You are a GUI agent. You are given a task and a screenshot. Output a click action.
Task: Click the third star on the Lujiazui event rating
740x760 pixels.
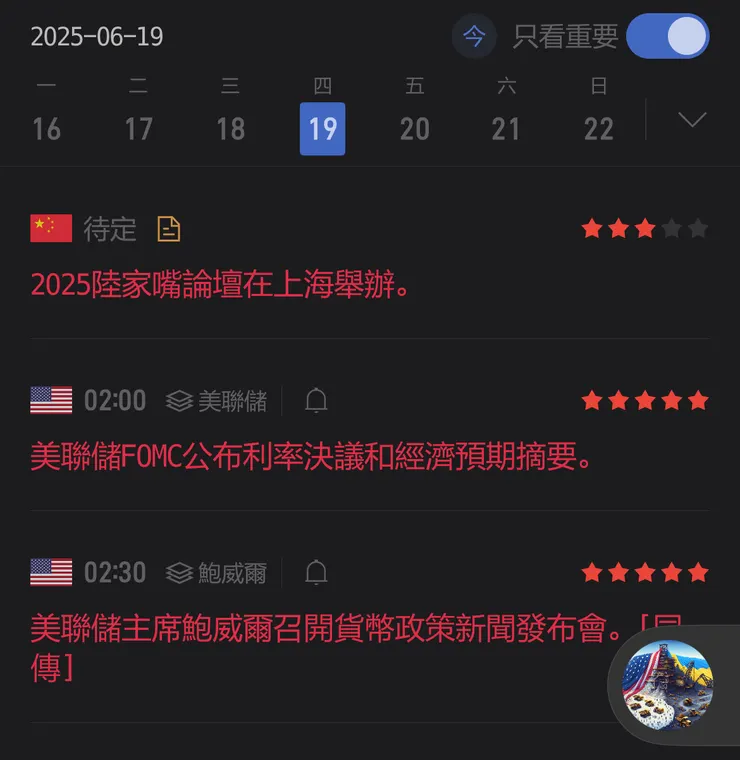644,227
